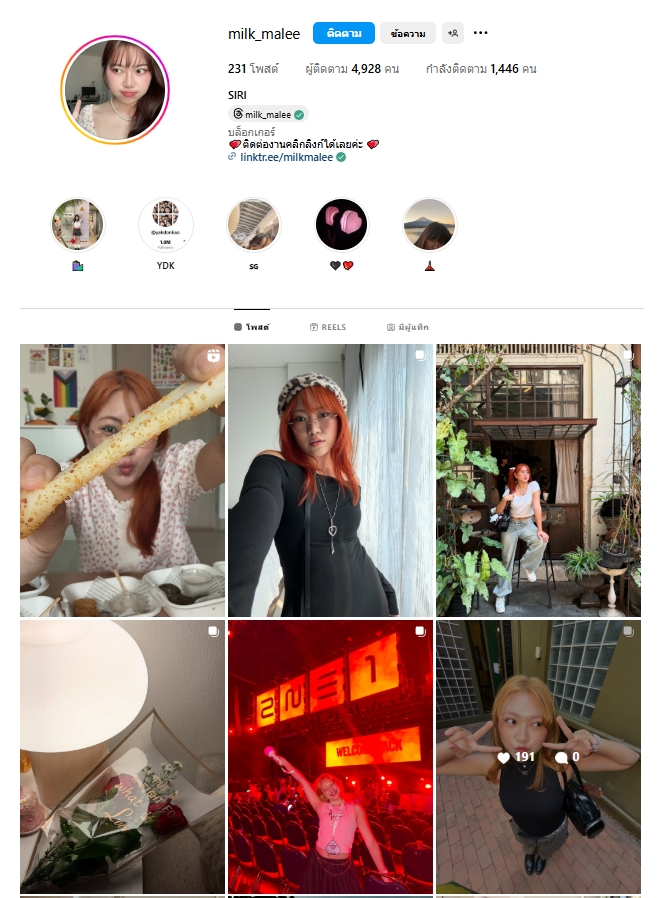659x898 pixels.
Task: Open the red concert stage post
Action: 330,756
